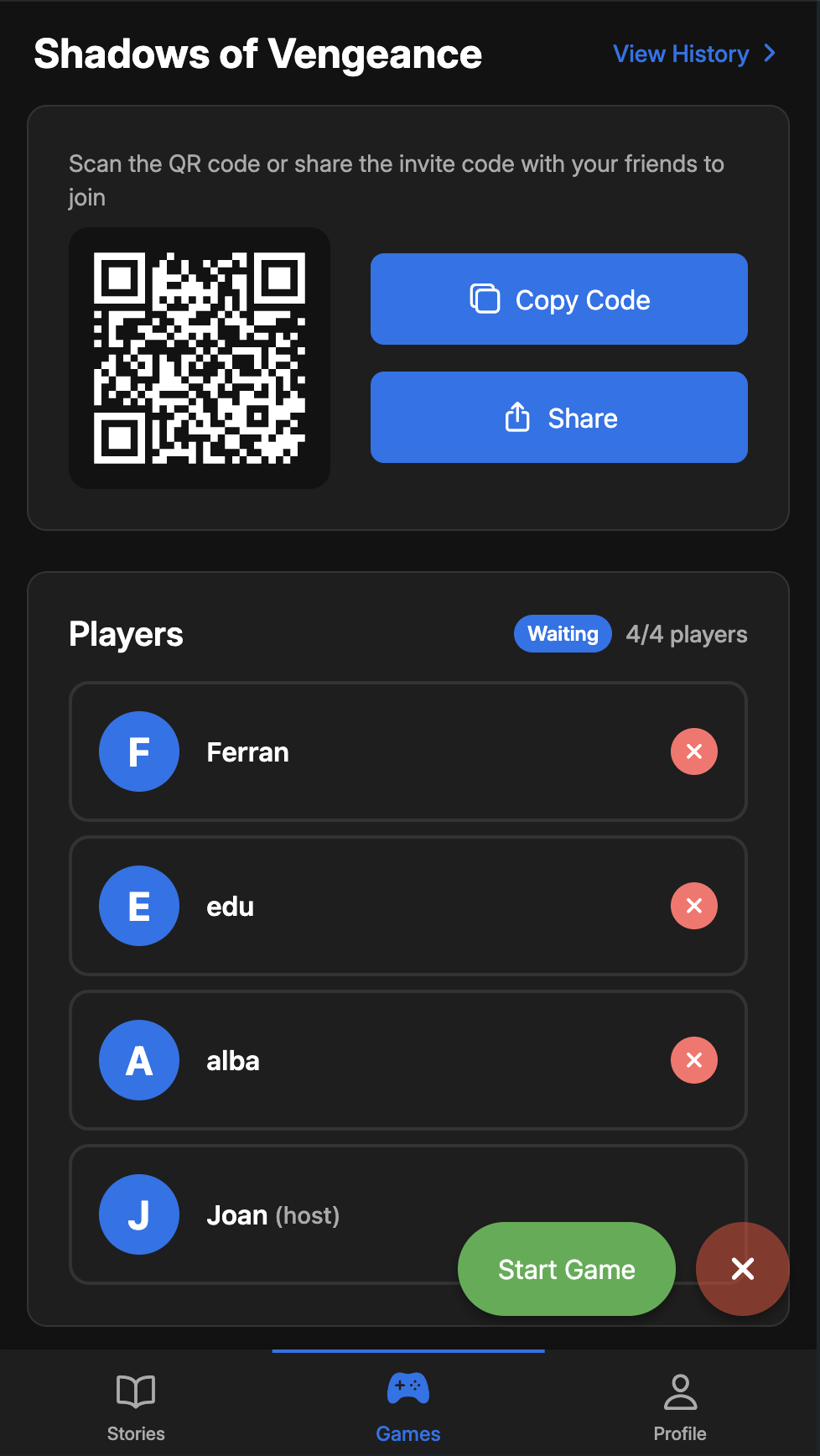Tap the home indicator bar above navigation
Viewport: 820px width, 1456px height.
click(407, 1349)
